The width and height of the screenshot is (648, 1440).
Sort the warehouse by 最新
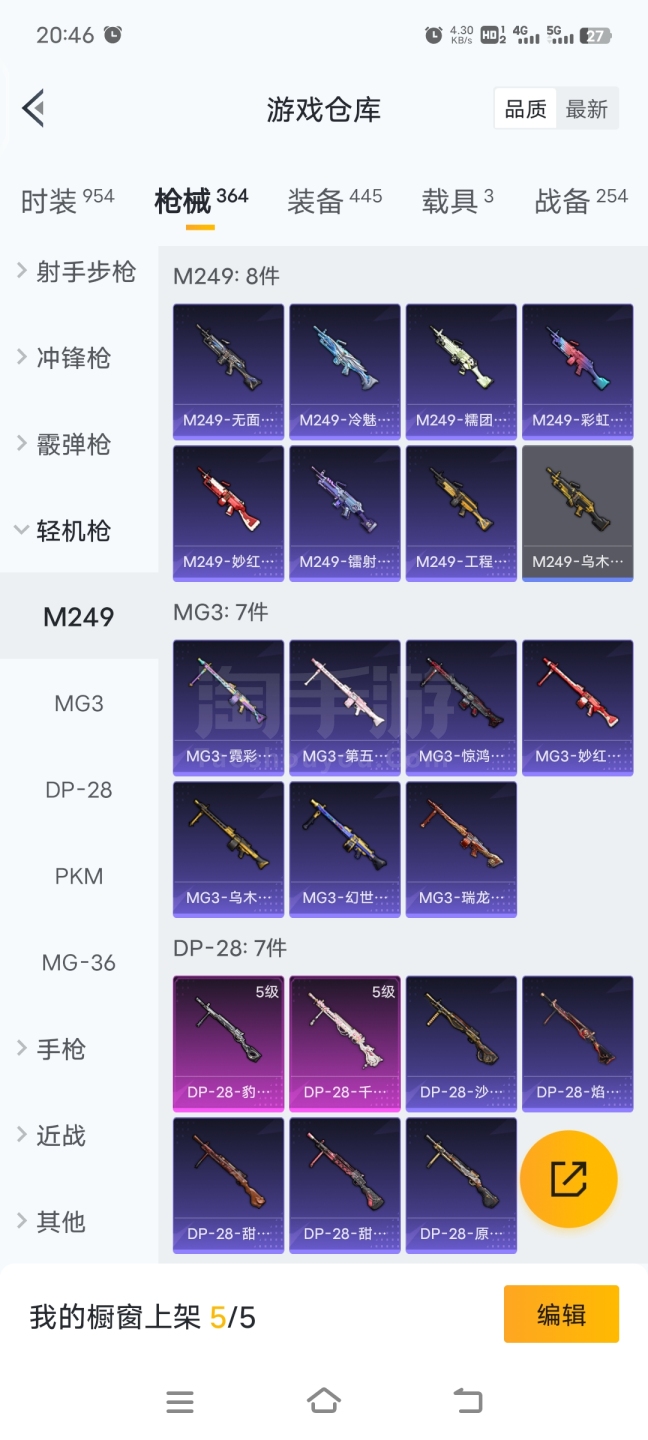point(587,109)
